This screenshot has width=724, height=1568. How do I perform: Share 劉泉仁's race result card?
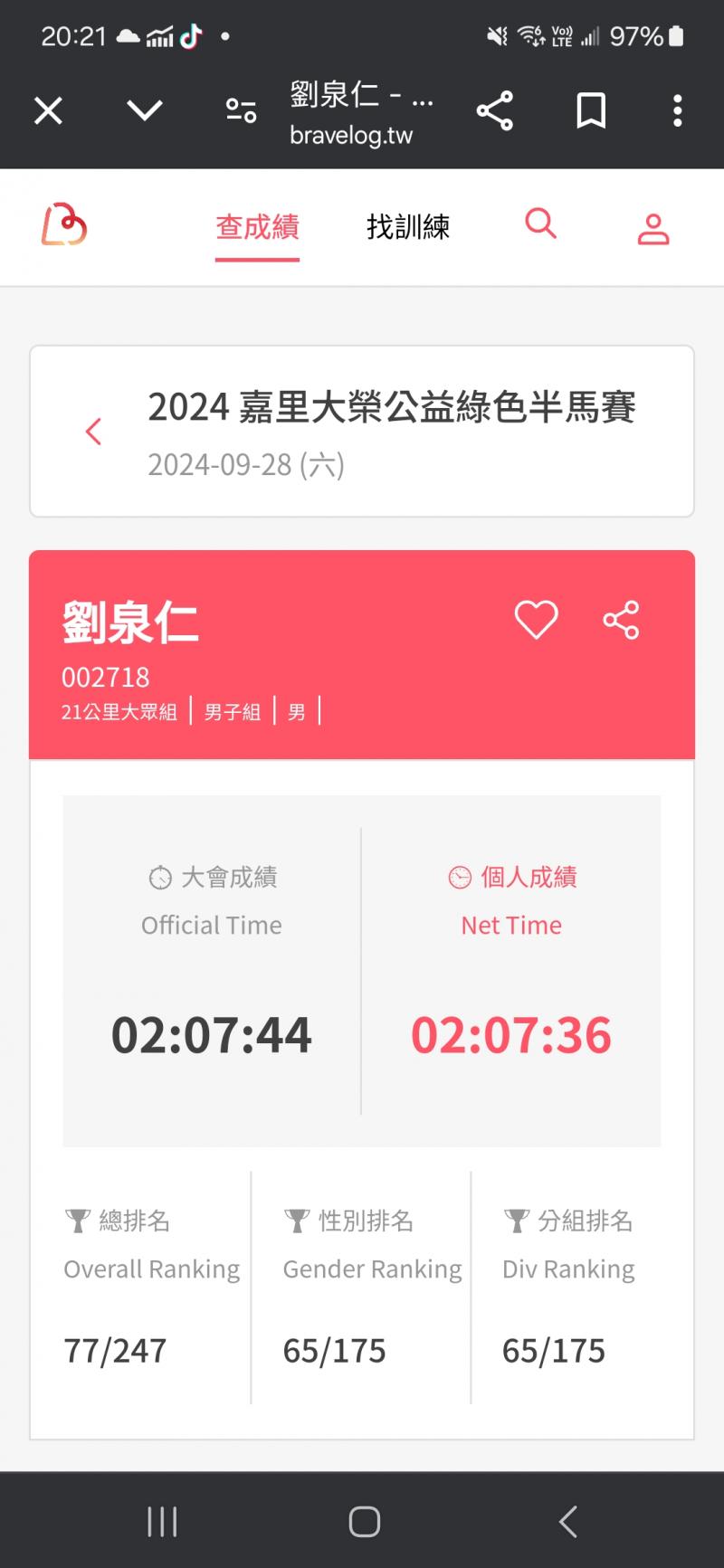point(621,620)
